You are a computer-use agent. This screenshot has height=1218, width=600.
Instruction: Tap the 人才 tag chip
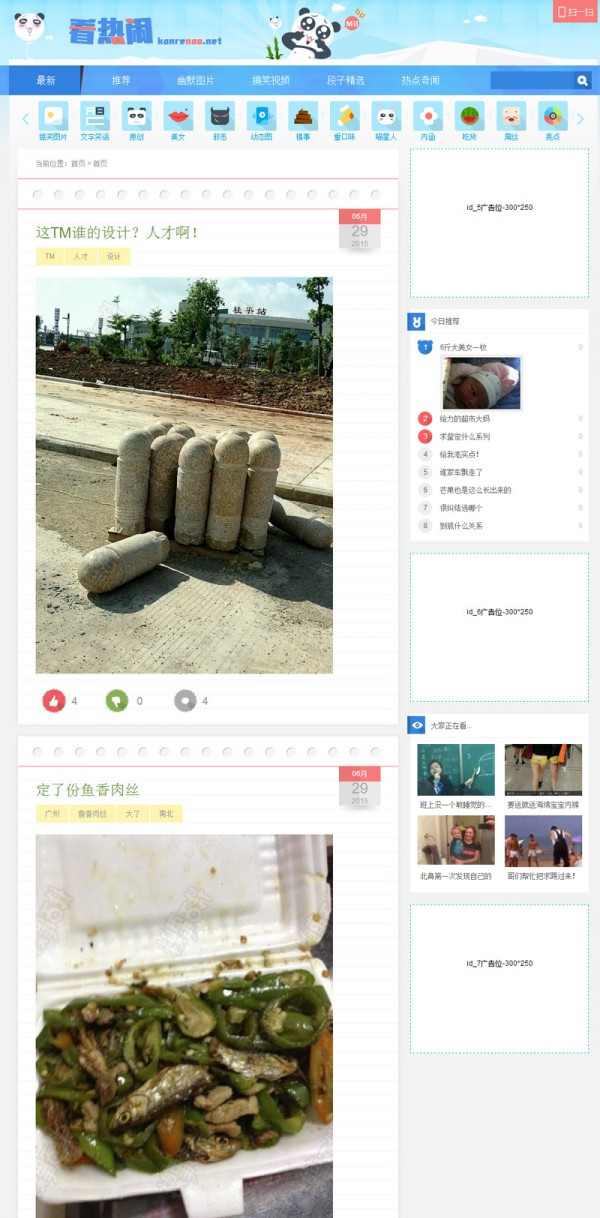tap(80, 257)
